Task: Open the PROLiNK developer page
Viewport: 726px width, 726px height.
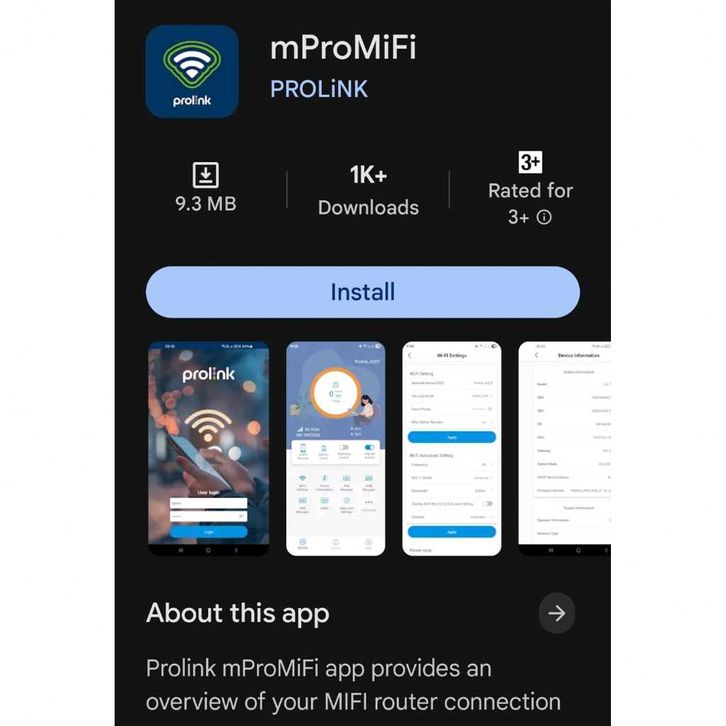Action: [x=318, y=88]
